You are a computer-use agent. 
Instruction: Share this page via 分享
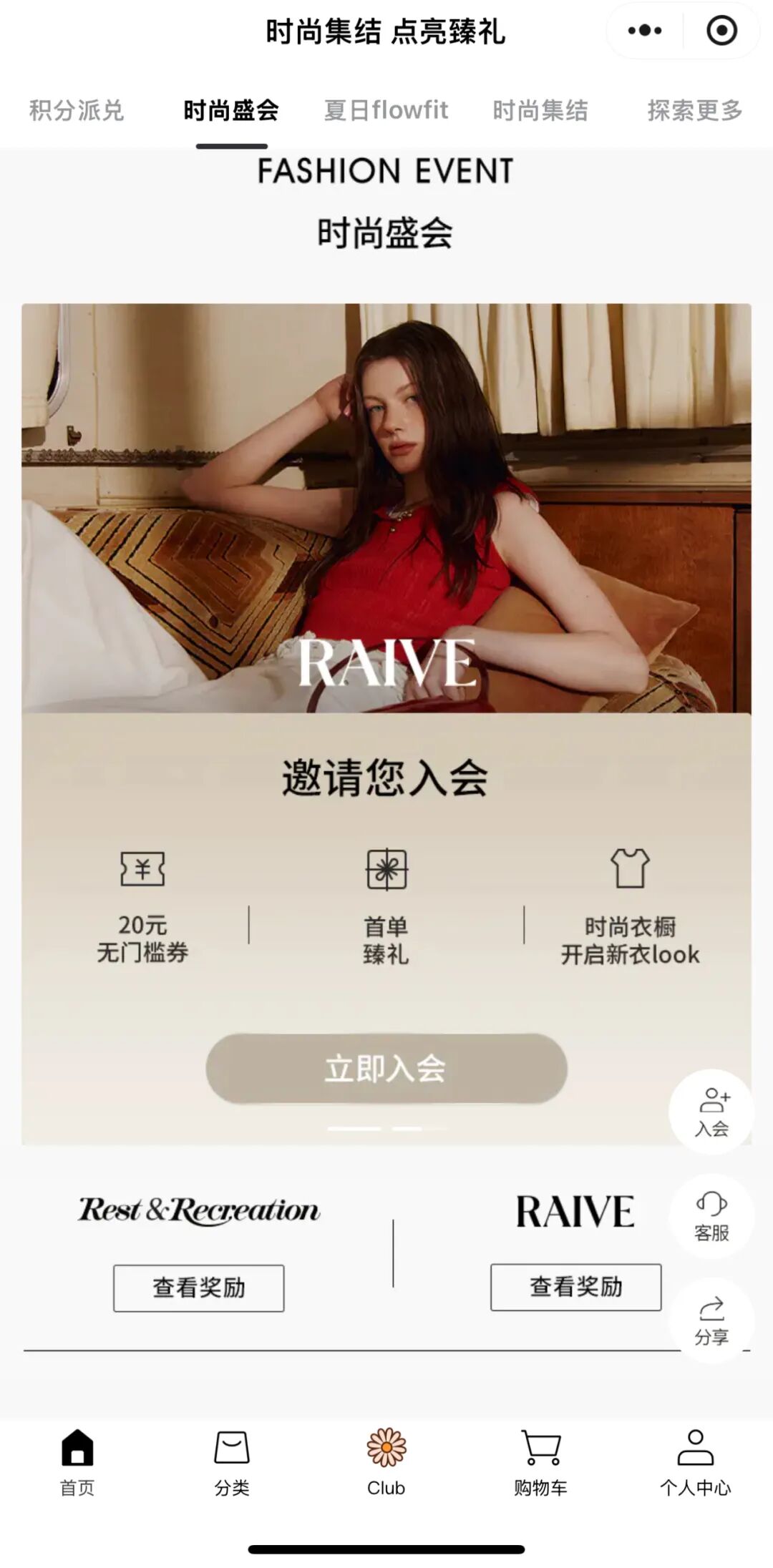711,1320
